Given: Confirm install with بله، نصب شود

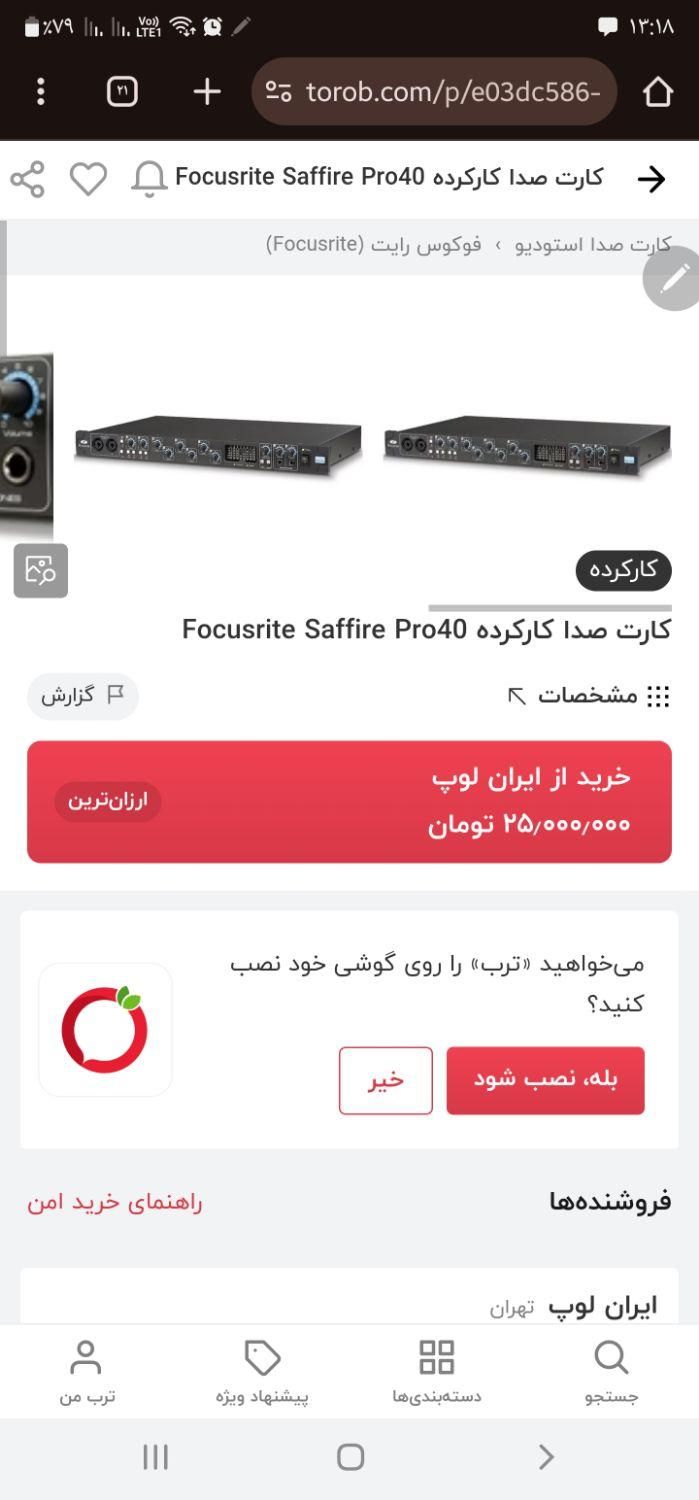Looking at the screenshot, I should (545, 1080).
